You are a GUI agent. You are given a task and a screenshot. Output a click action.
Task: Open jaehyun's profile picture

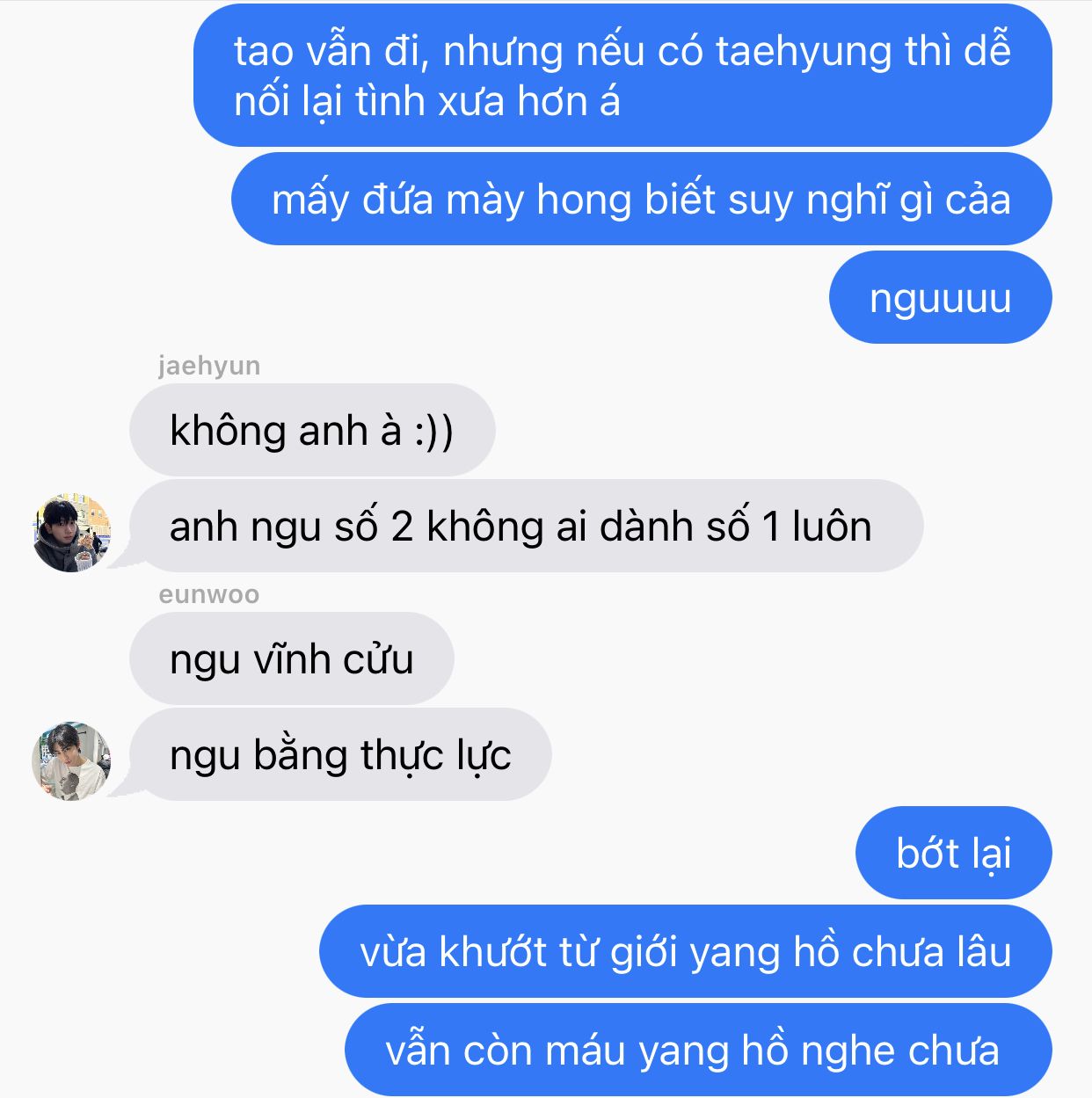tap(71, 533)
